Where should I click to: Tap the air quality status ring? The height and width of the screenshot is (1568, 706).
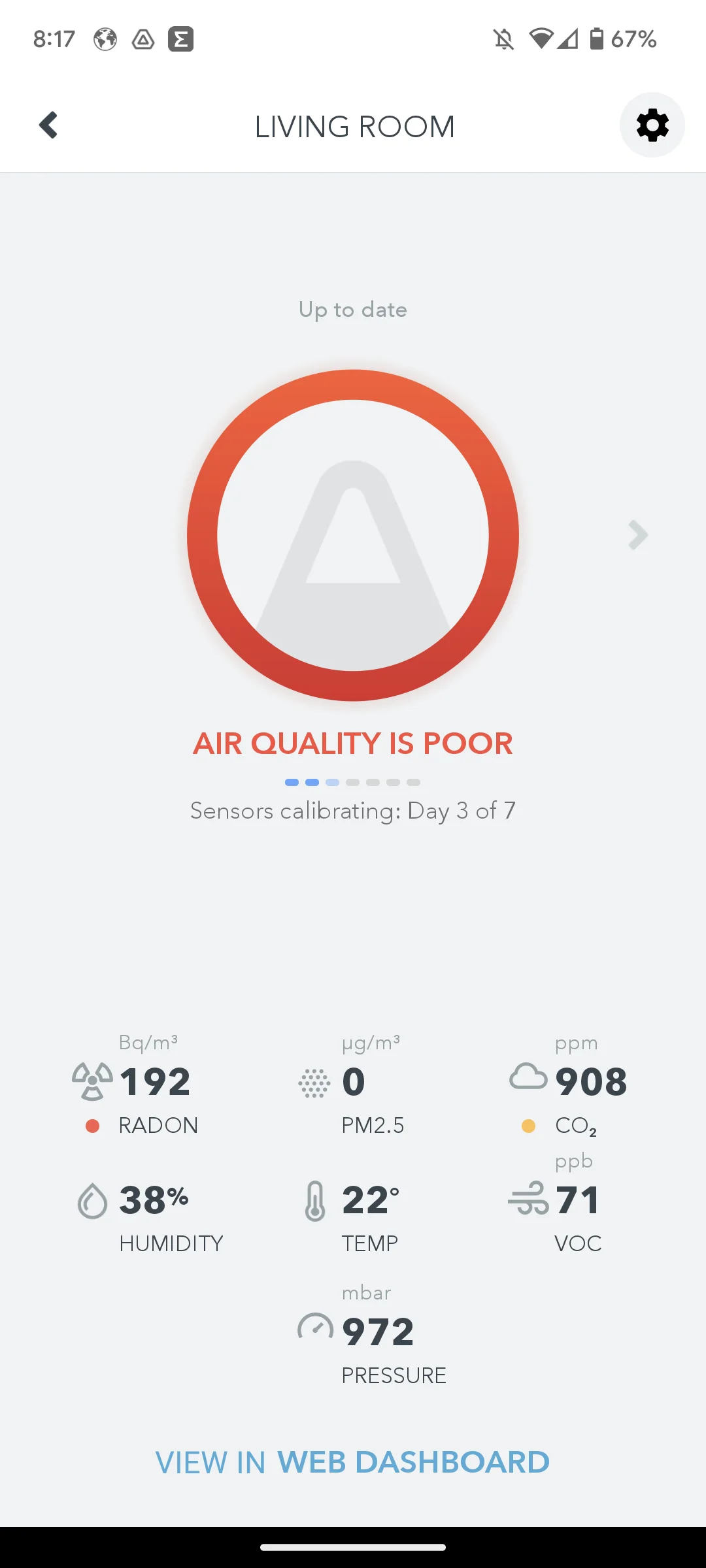[353, 535]
